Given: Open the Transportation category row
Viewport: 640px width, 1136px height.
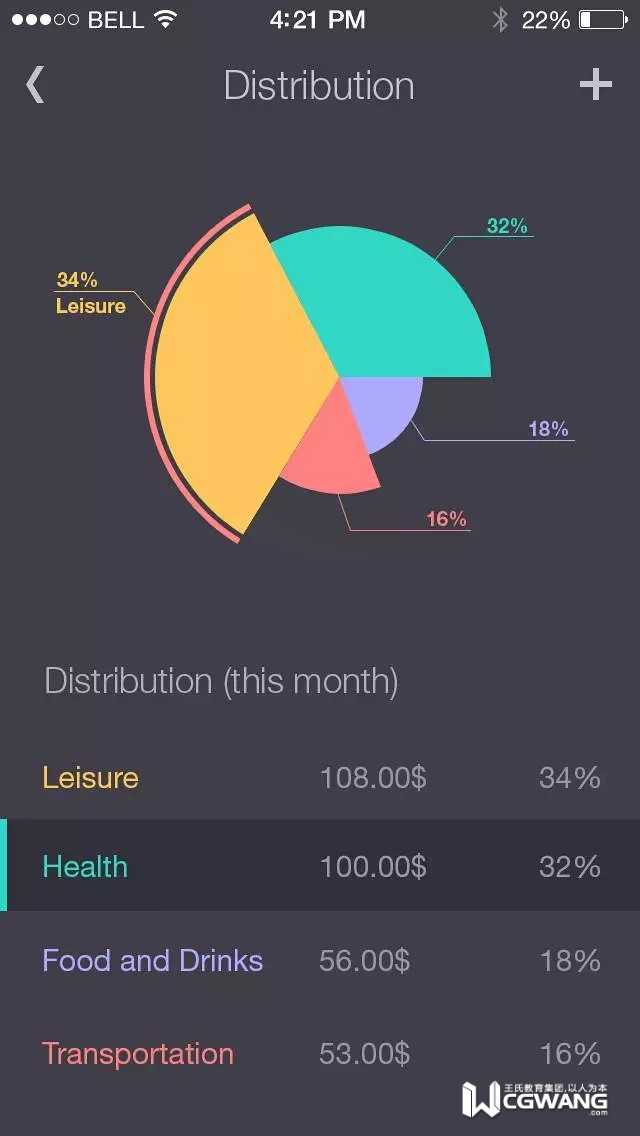Looking at the screenshot, I should point(320,1054).
